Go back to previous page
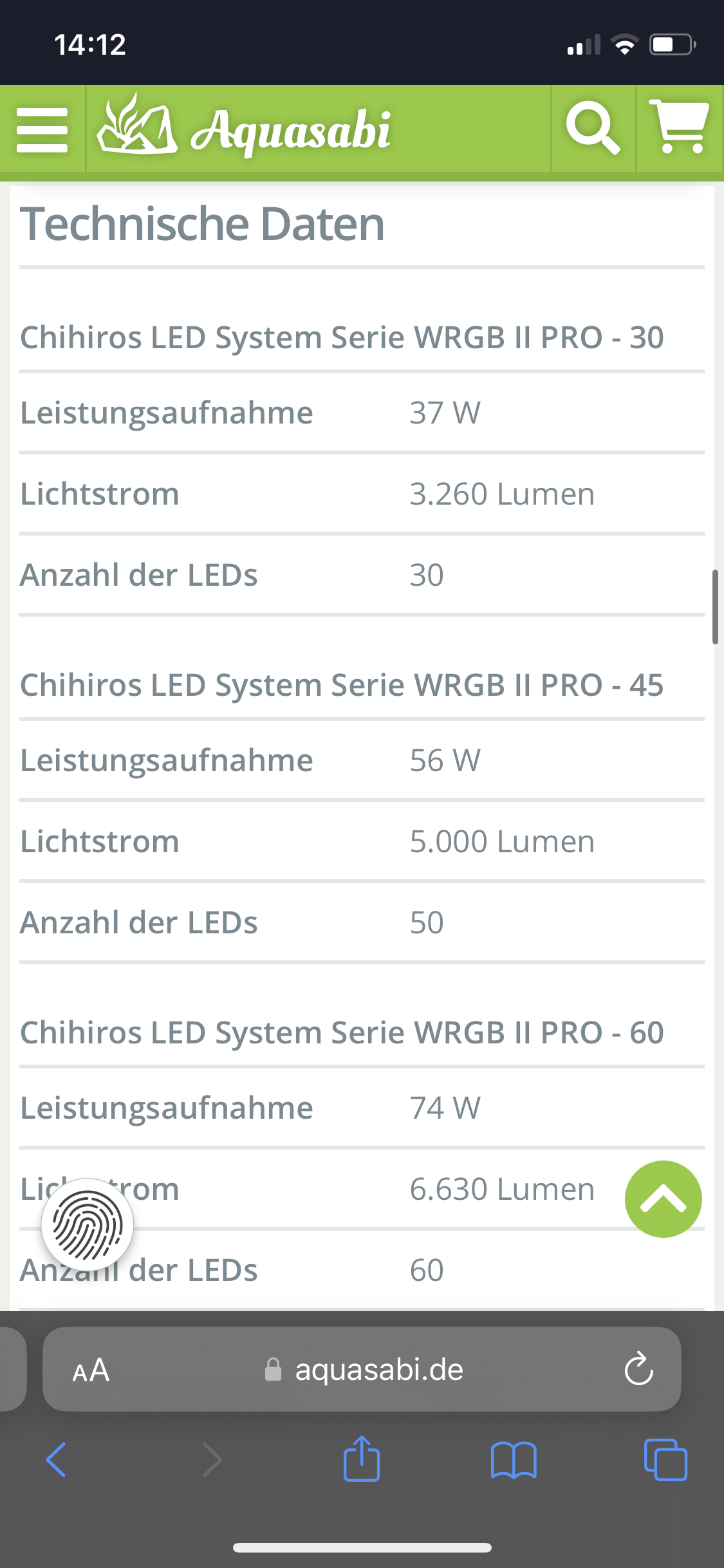This screenshot has width=724, height=1568. tap(56, 1459)
